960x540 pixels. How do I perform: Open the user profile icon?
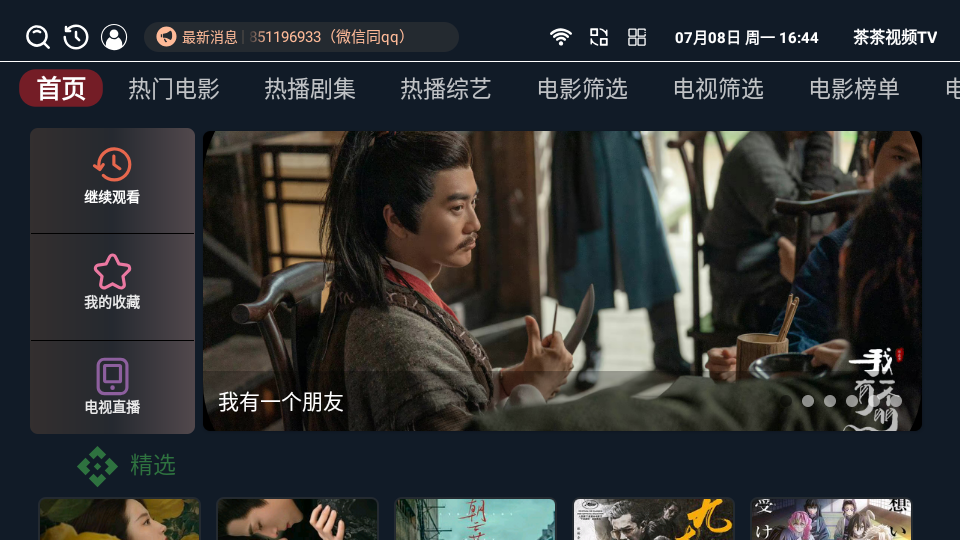[x=114, y=37]
